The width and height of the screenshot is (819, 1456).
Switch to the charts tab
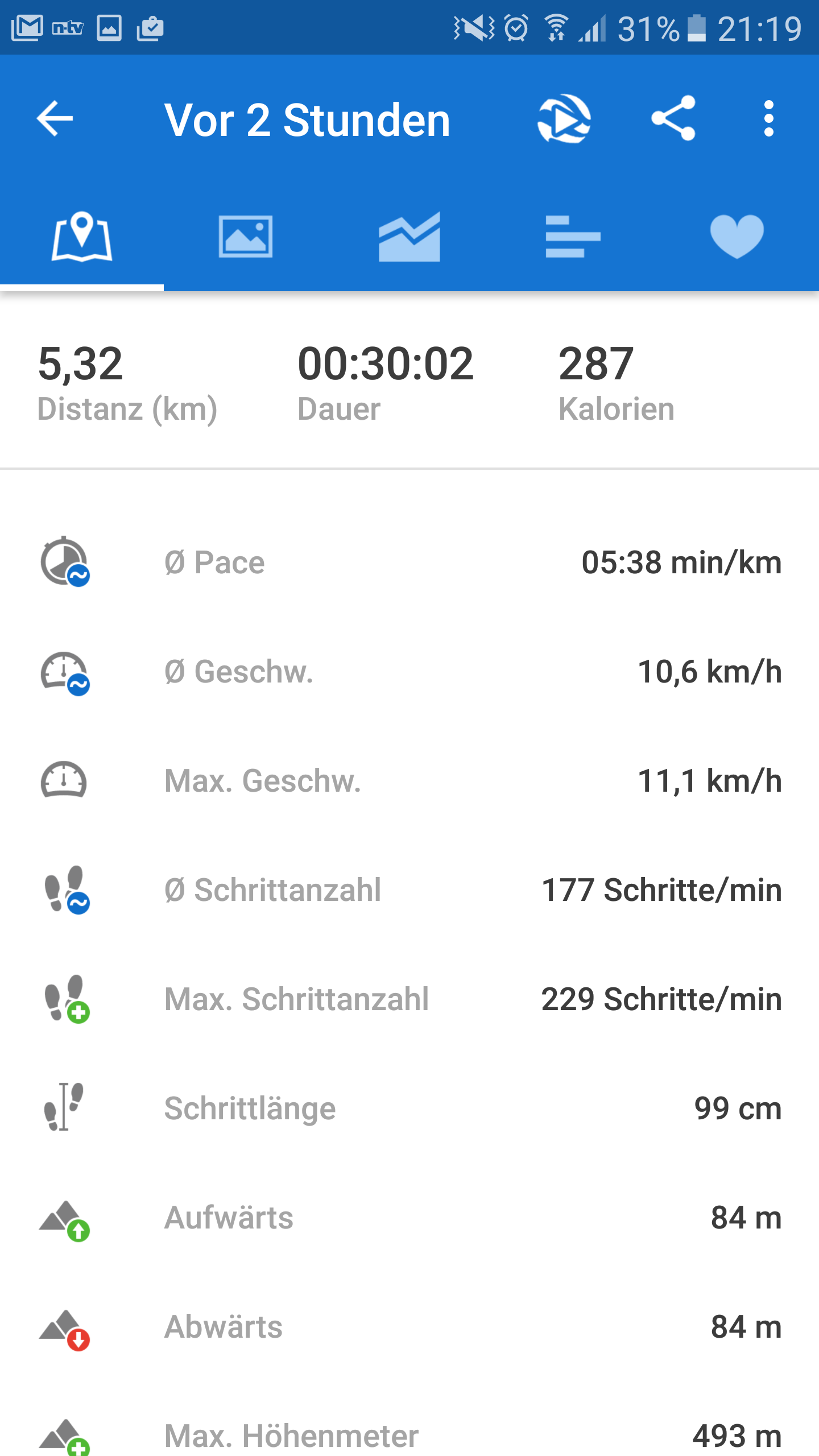coord(409,237)
